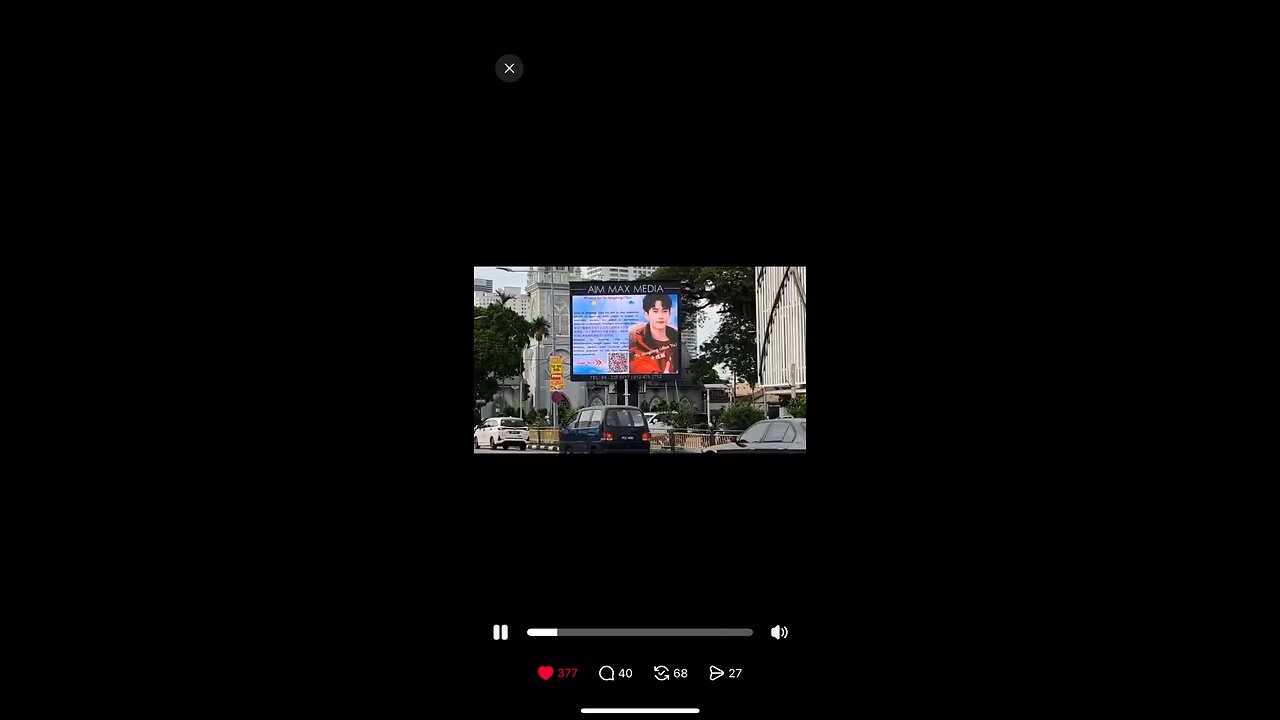The width and height of the screenshot is (1280, 720).
Task: Share the video via the send icon
Action: (x=716, y=673)
